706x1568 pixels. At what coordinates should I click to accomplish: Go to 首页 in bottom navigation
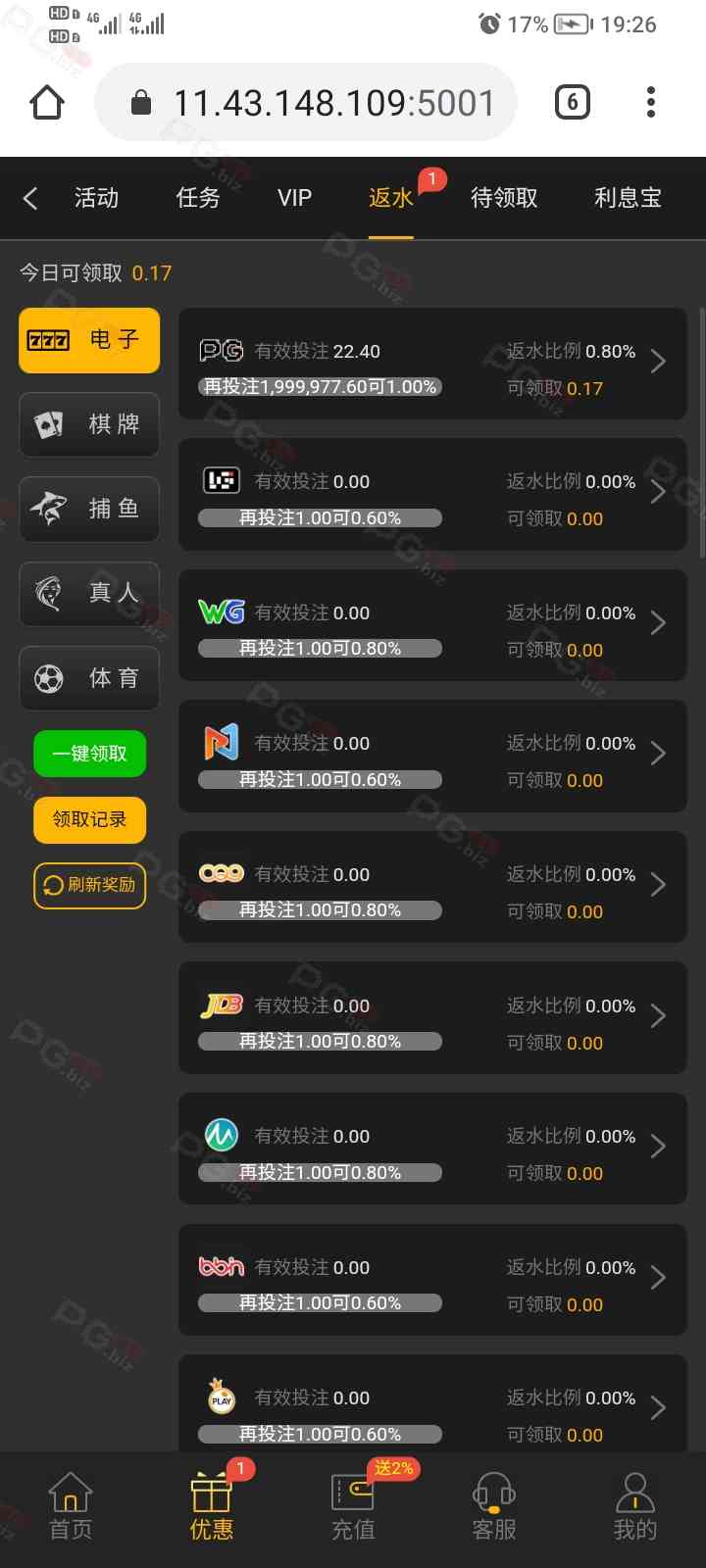pos(71,1507)
